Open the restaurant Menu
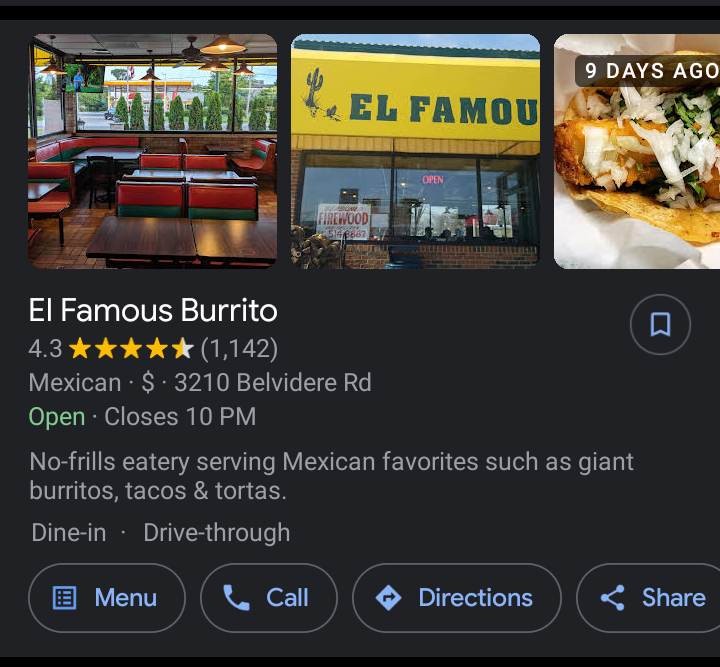 [107, 598]
